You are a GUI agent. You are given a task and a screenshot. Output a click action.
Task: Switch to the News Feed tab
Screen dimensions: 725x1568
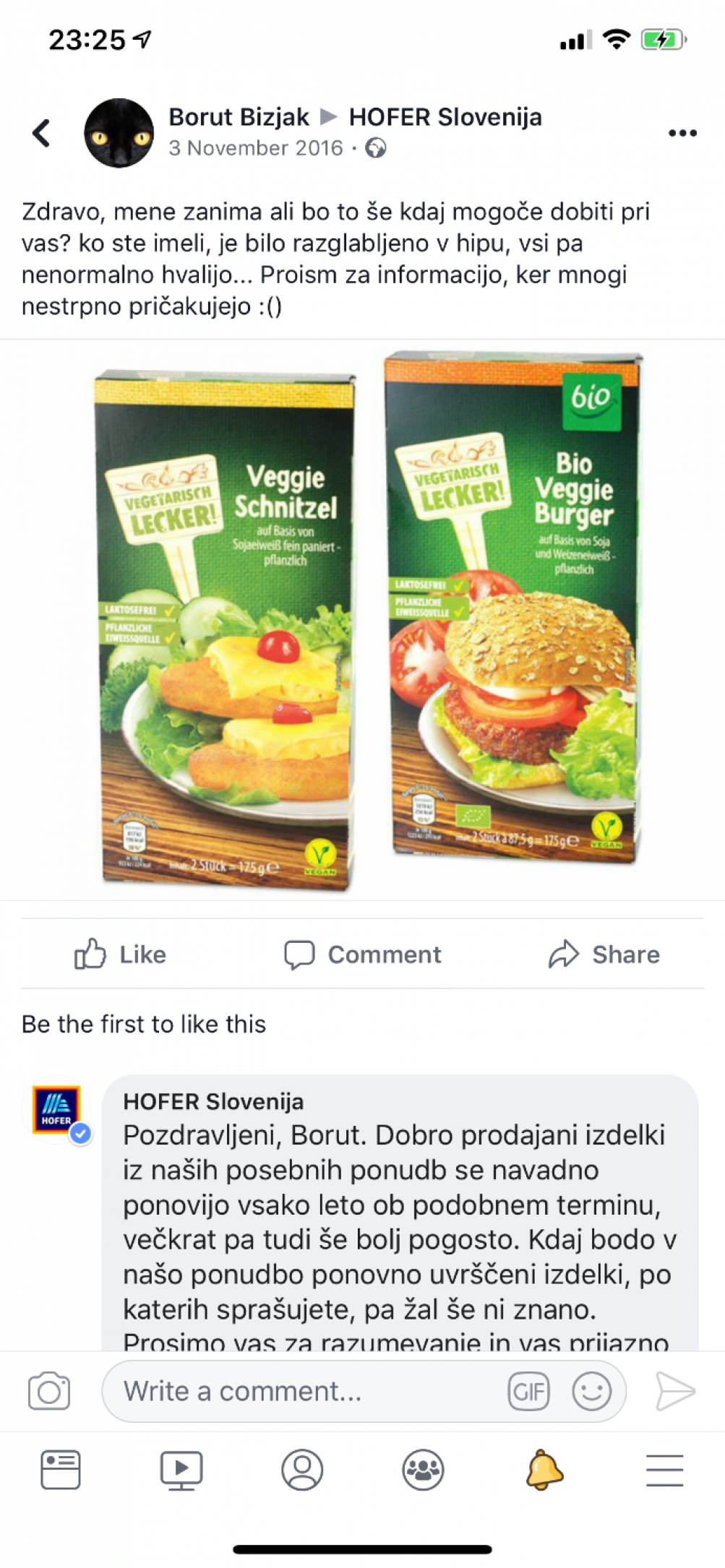61,1470
